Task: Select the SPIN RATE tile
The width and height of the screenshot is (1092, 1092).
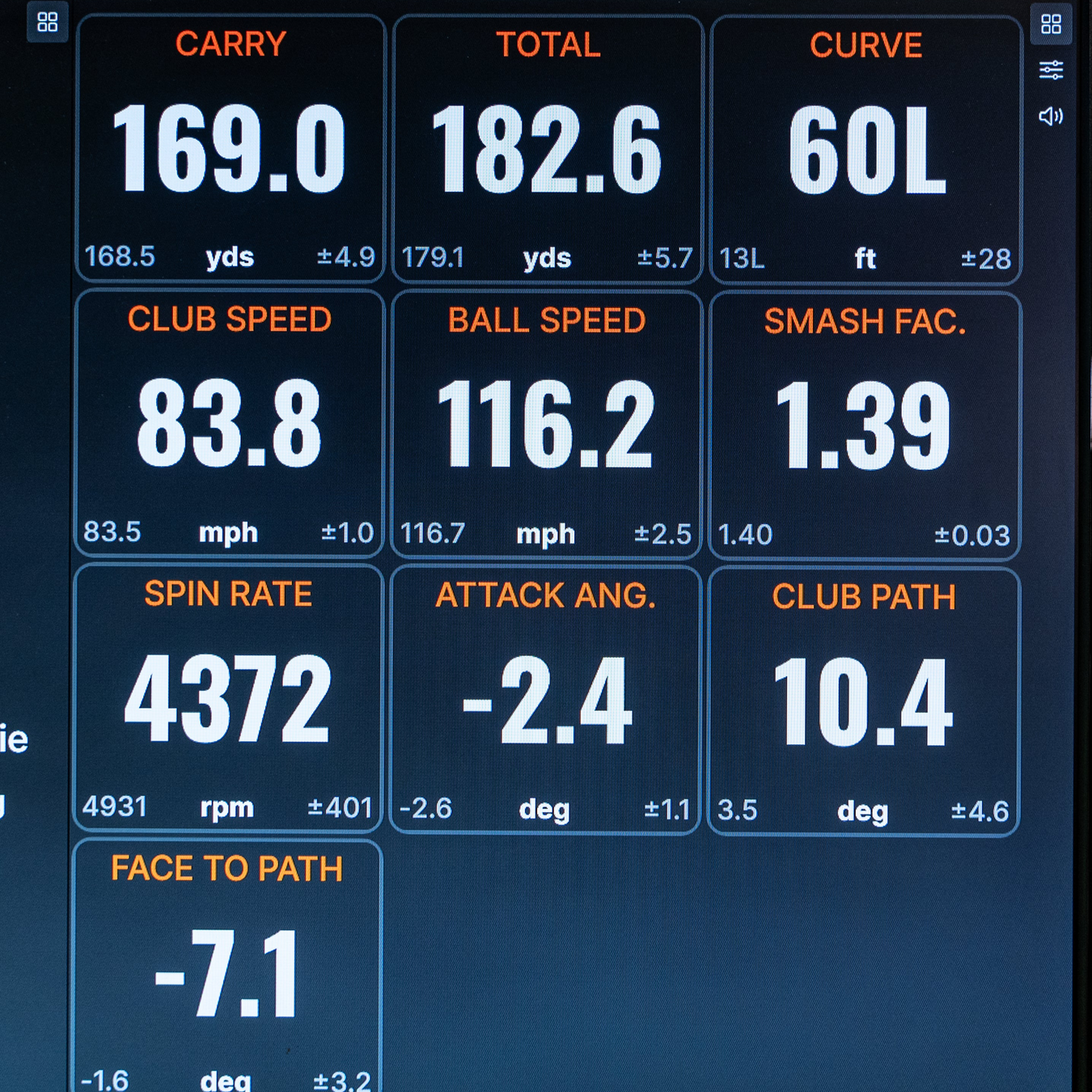Action: [x=228, y=699]
